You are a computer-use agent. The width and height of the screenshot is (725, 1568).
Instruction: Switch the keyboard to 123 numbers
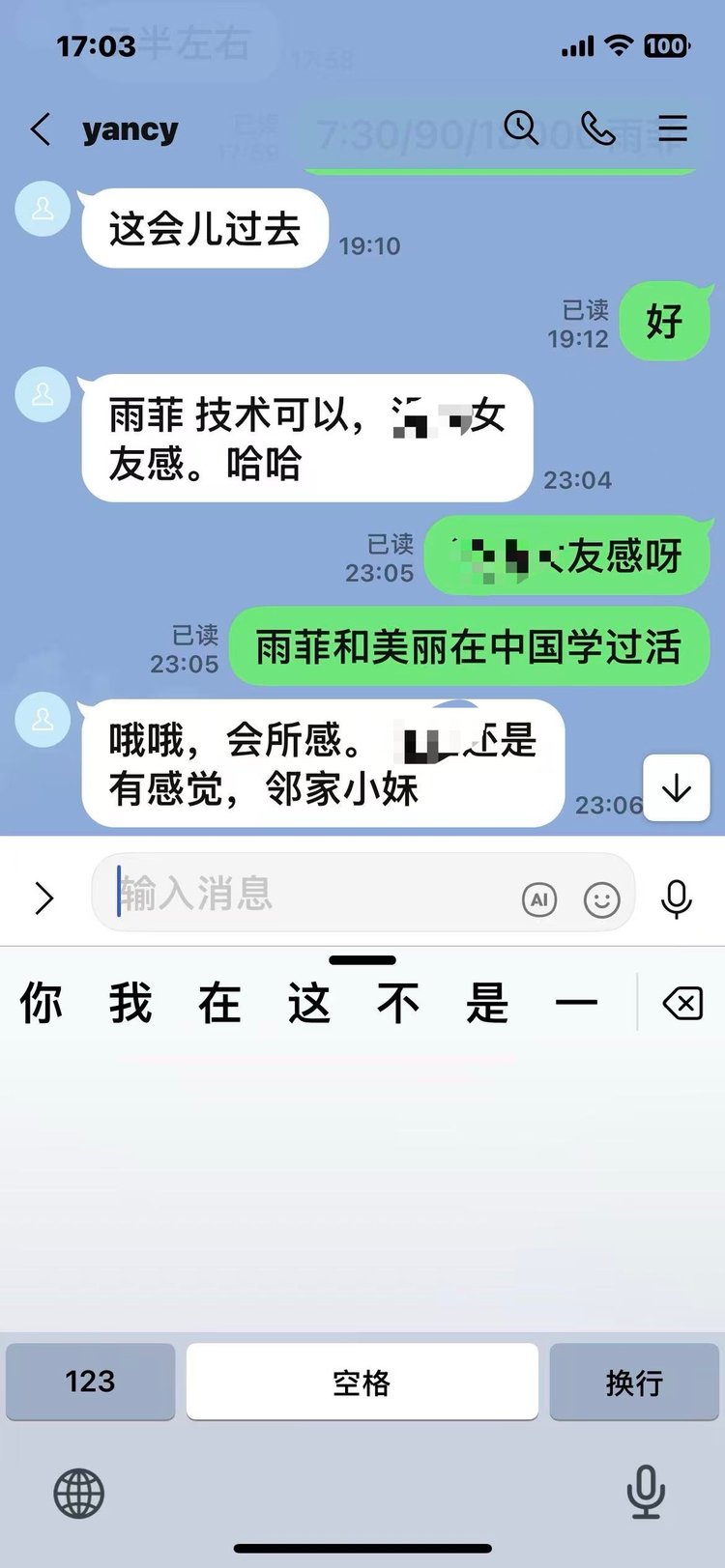[90, 1382]
